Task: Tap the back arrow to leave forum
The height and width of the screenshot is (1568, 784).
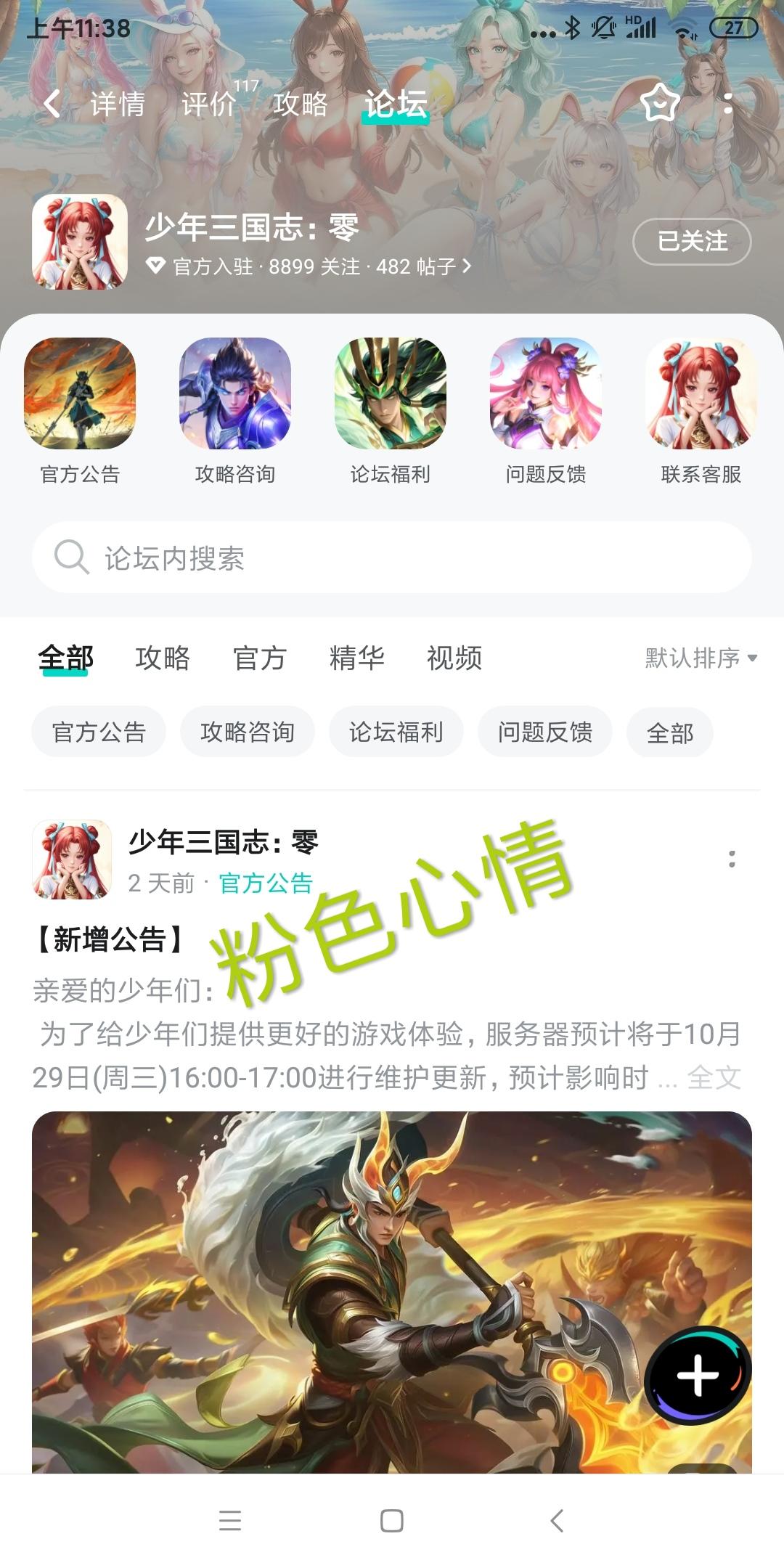Action: pos(52,104)
